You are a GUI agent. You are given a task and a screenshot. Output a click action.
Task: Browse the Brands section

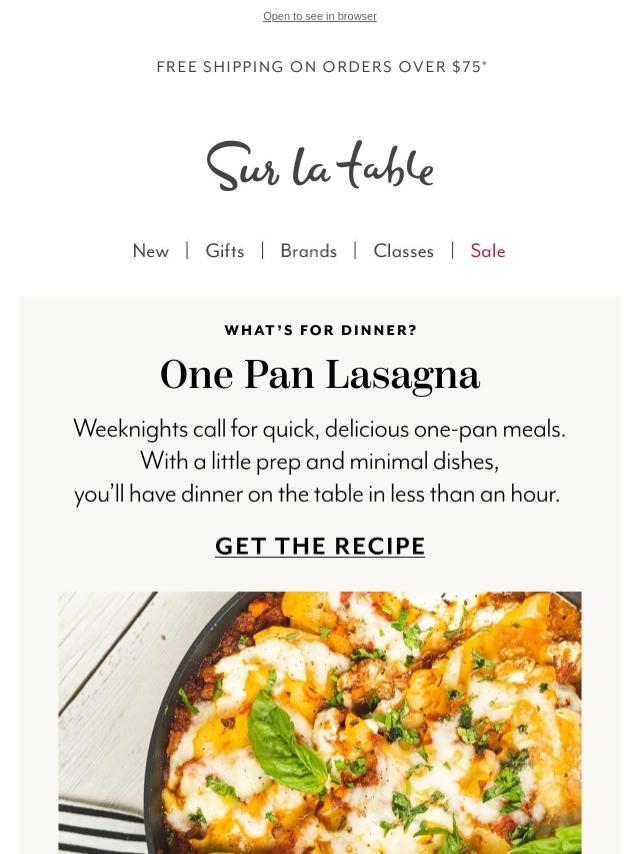point(308,251)
